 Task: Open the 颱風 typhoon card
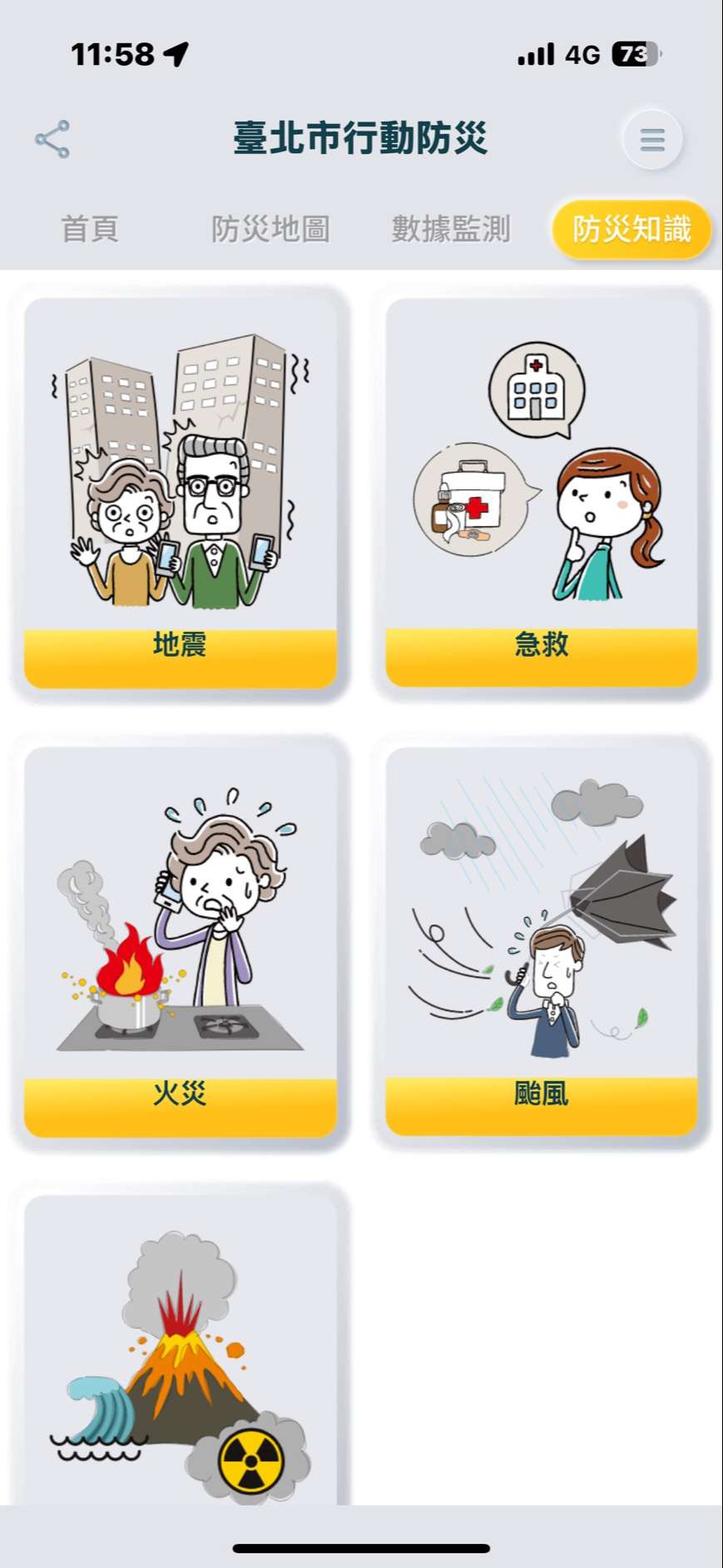(x=541, y=942)
